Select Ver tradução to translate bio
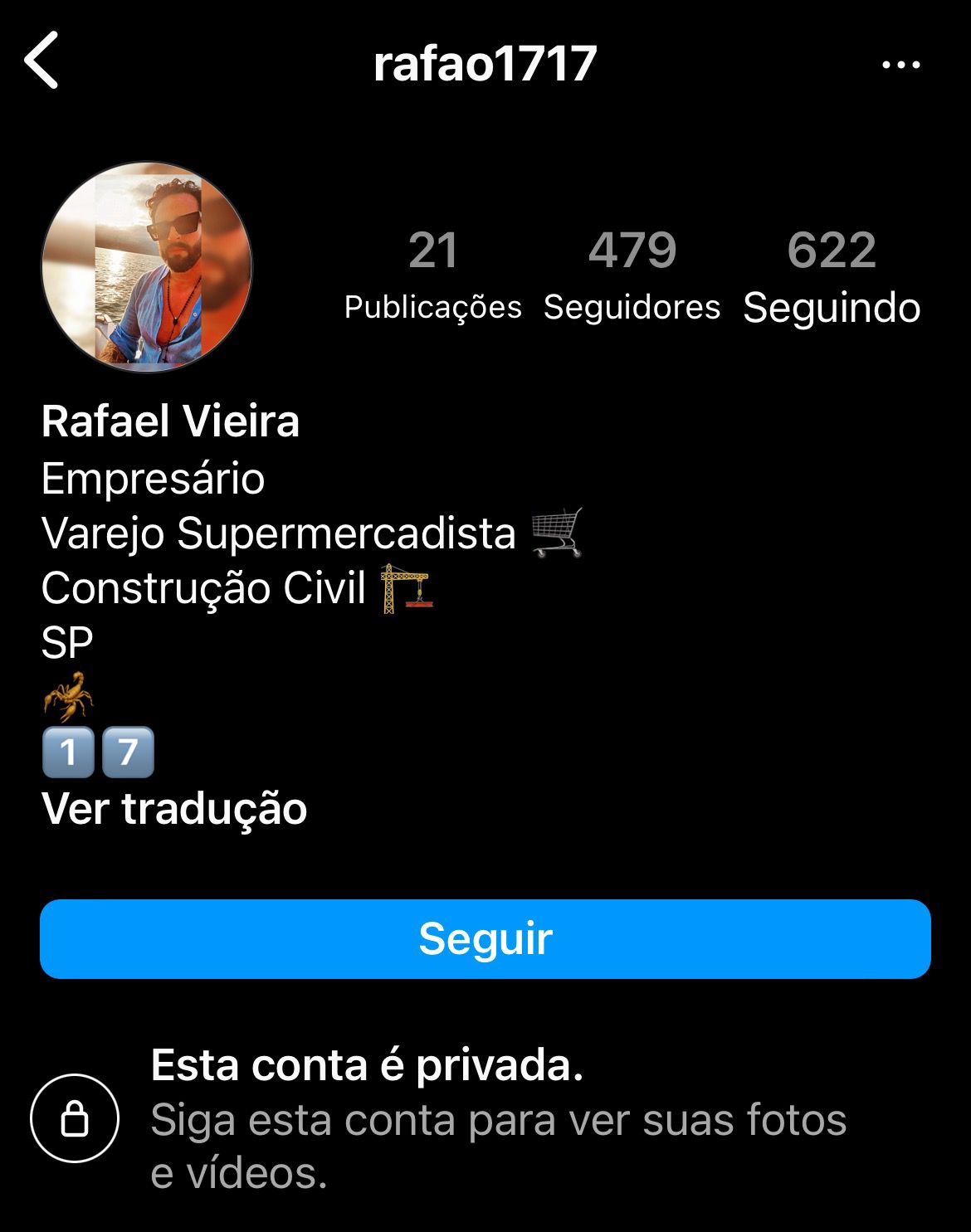Image resolution: width=971 pixels, height=1232 pixels. click(x=174, y=809)
